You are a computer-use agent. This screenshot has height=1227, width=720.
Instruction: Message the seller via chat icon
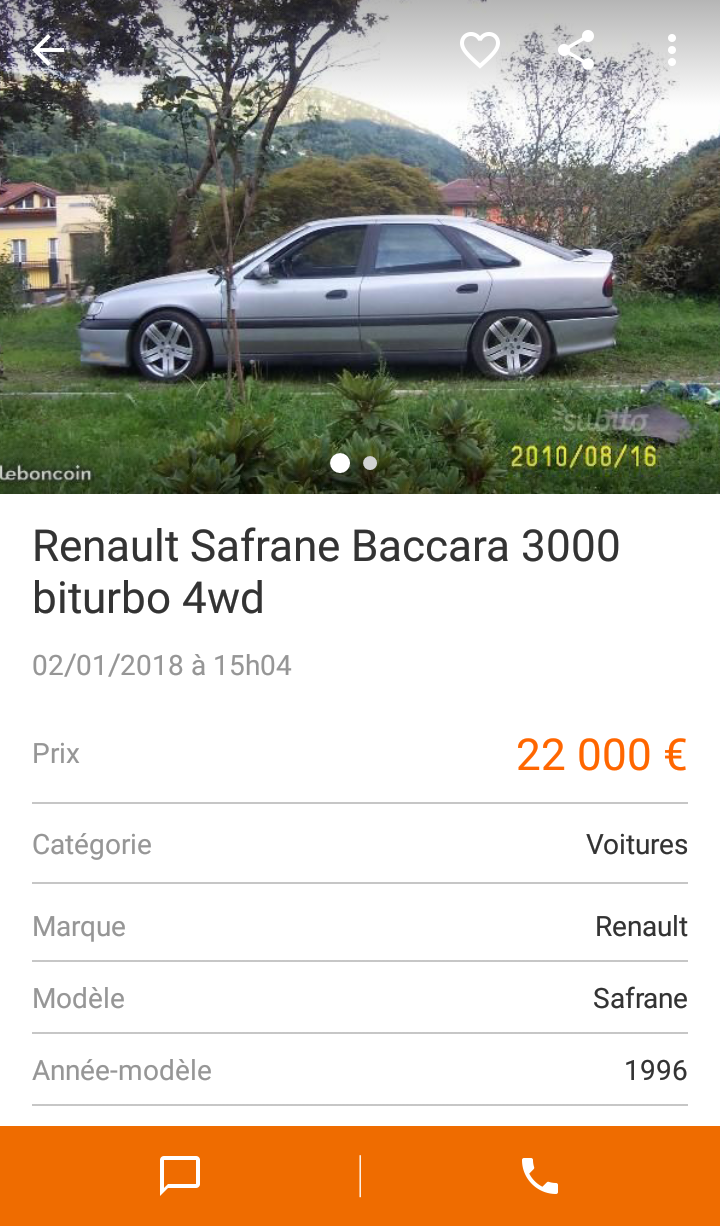click(180, 1176)
